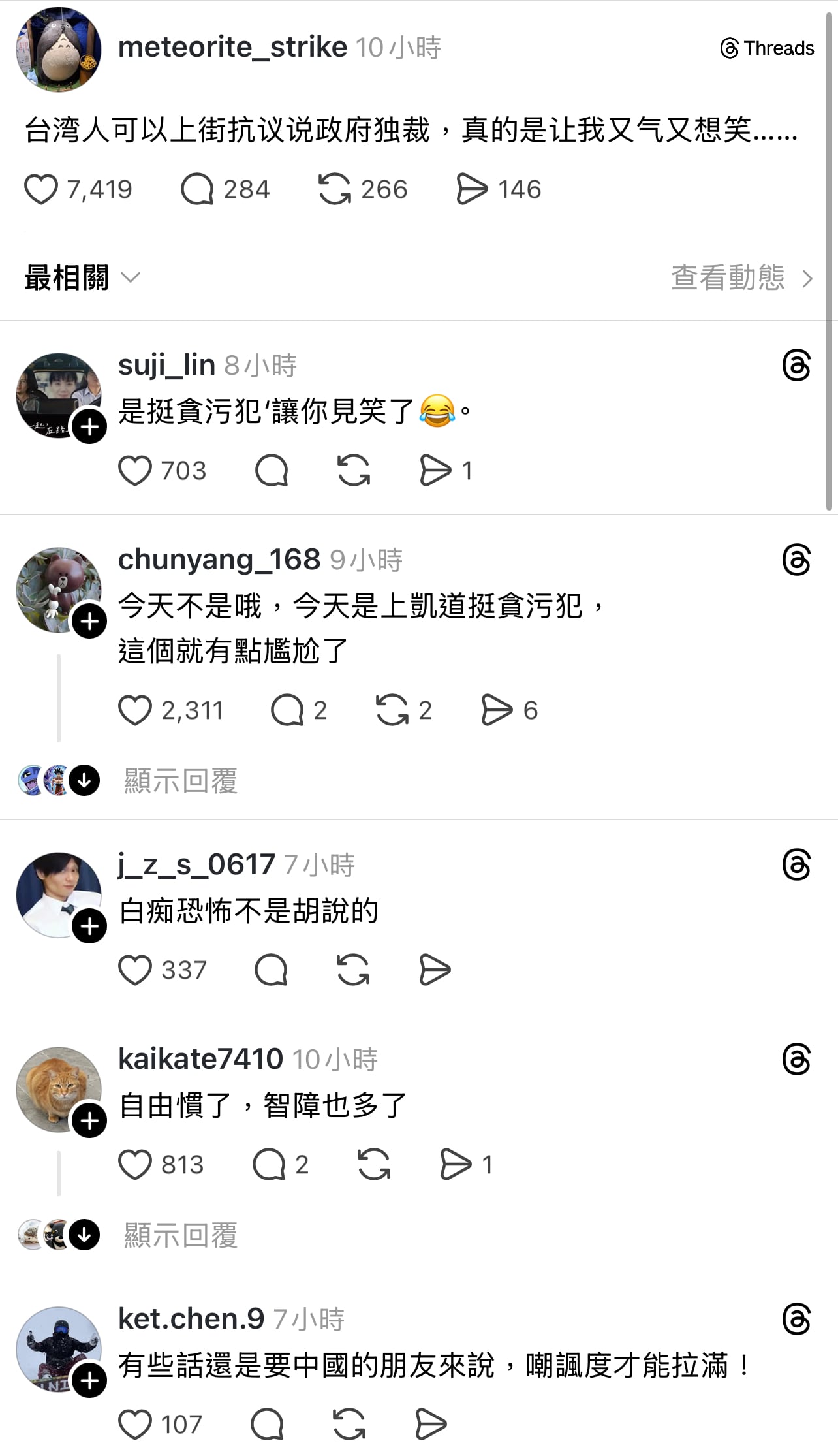Open Threads logo beside suji_lin's reply
The image size is (838, 1456).
click(796, 366)
